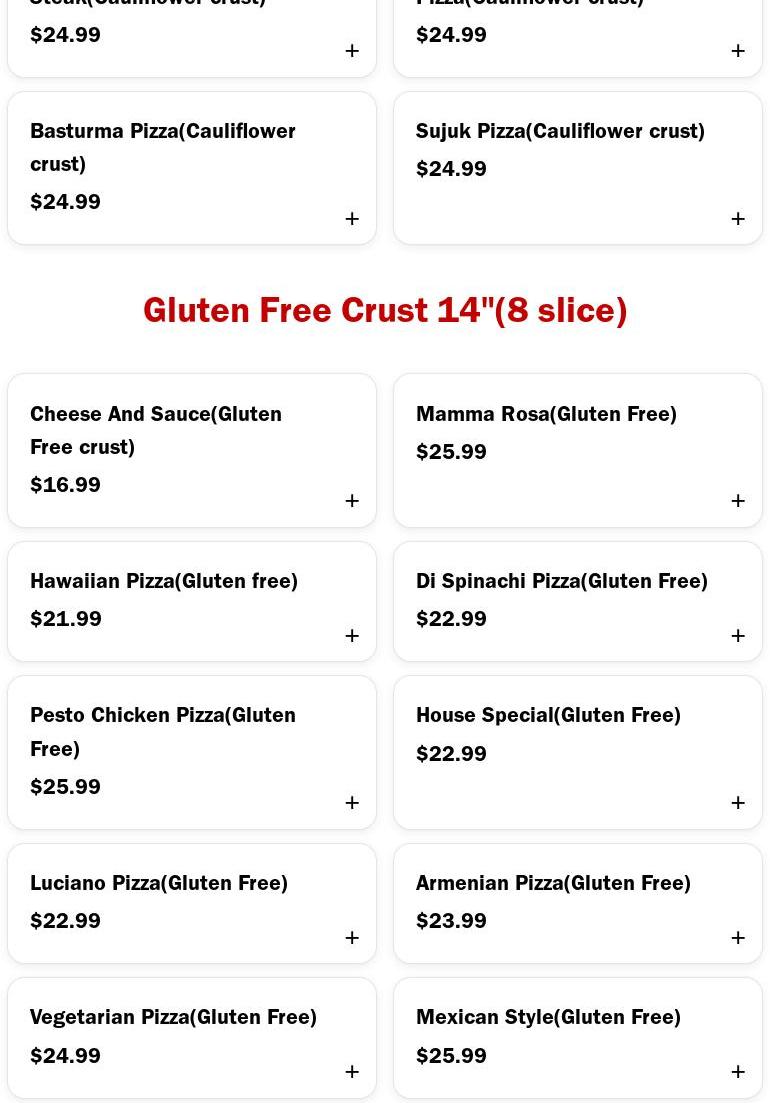Add Vegetarian Pizza(Gluten Free) to cart

(x=352, y=1072)
